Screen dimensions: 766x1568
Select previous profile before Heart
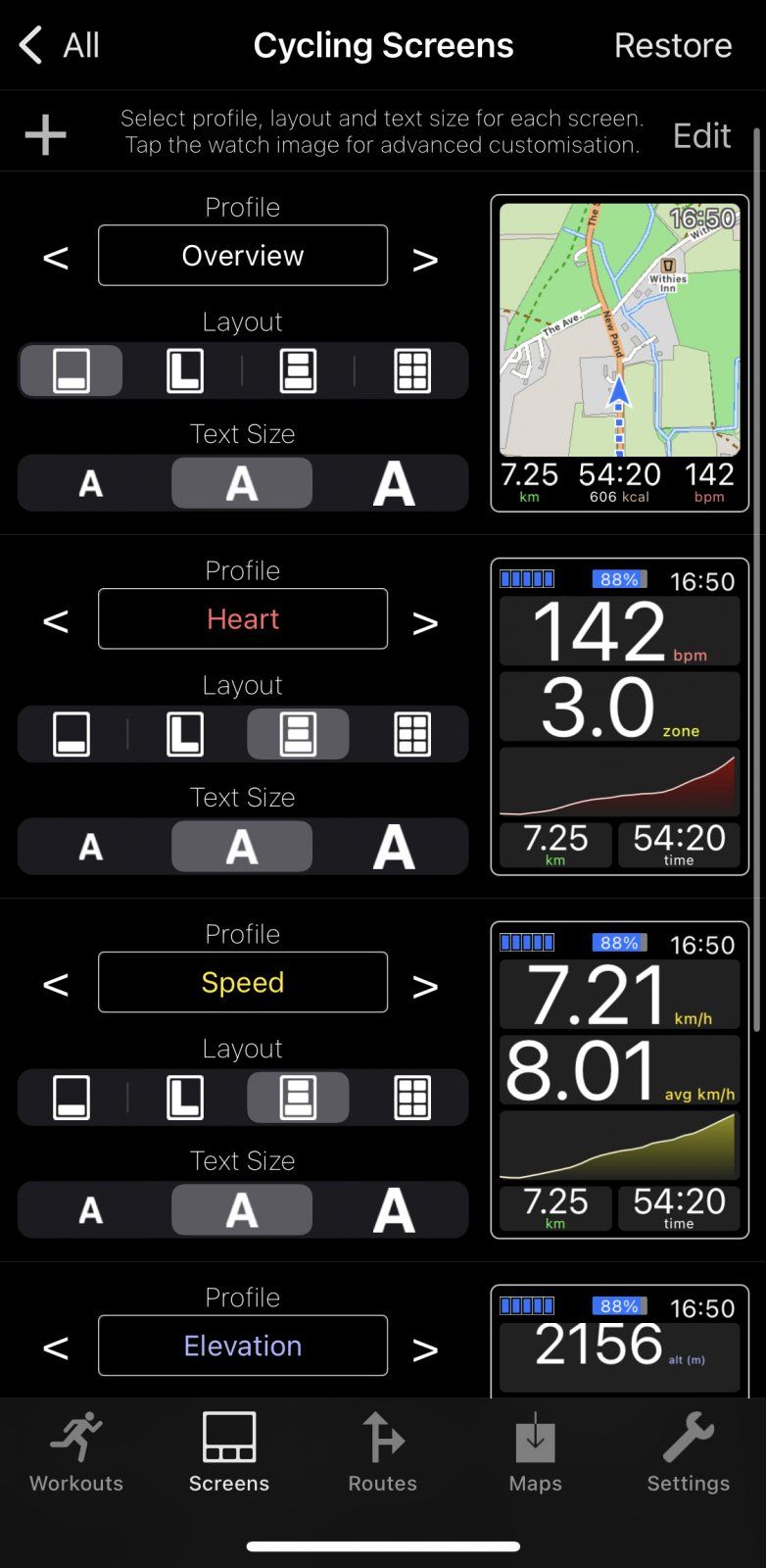[56, 620]
